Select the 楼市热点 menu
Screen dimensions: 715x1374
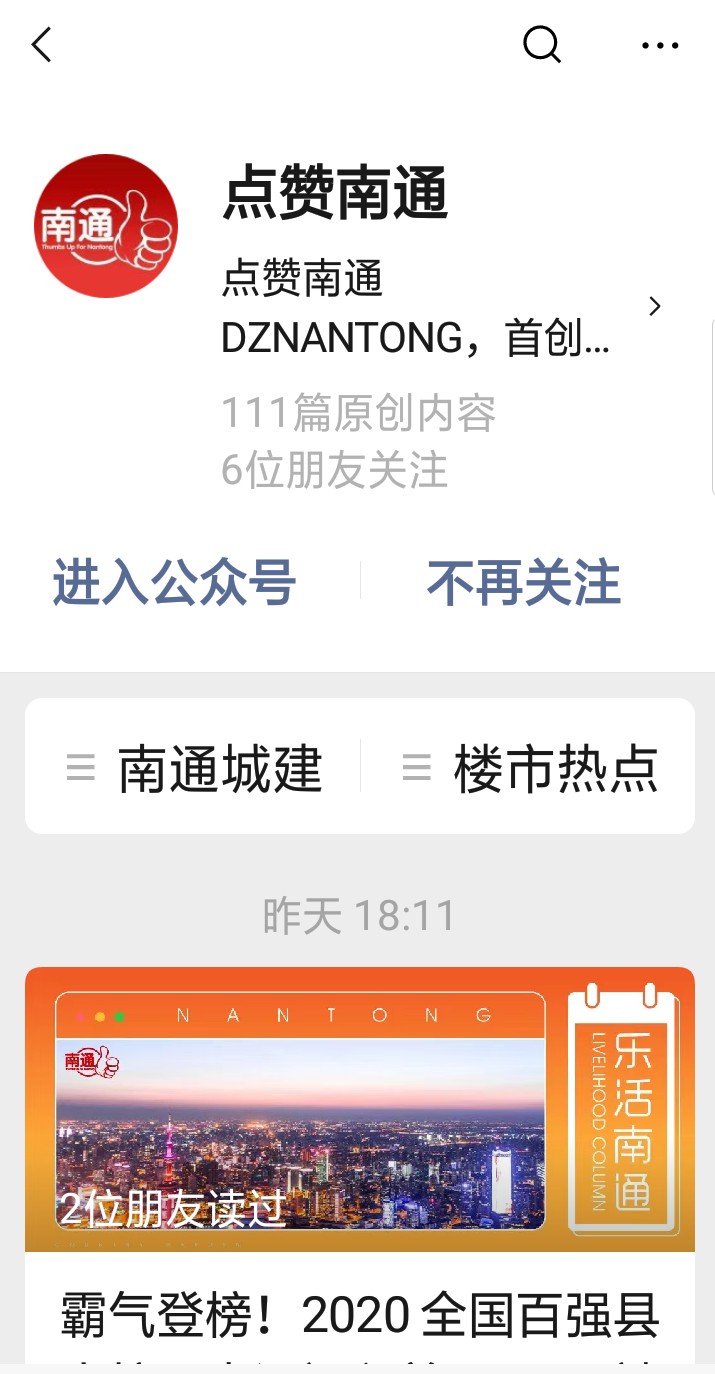pyautogui.click(x=530, y=768)
